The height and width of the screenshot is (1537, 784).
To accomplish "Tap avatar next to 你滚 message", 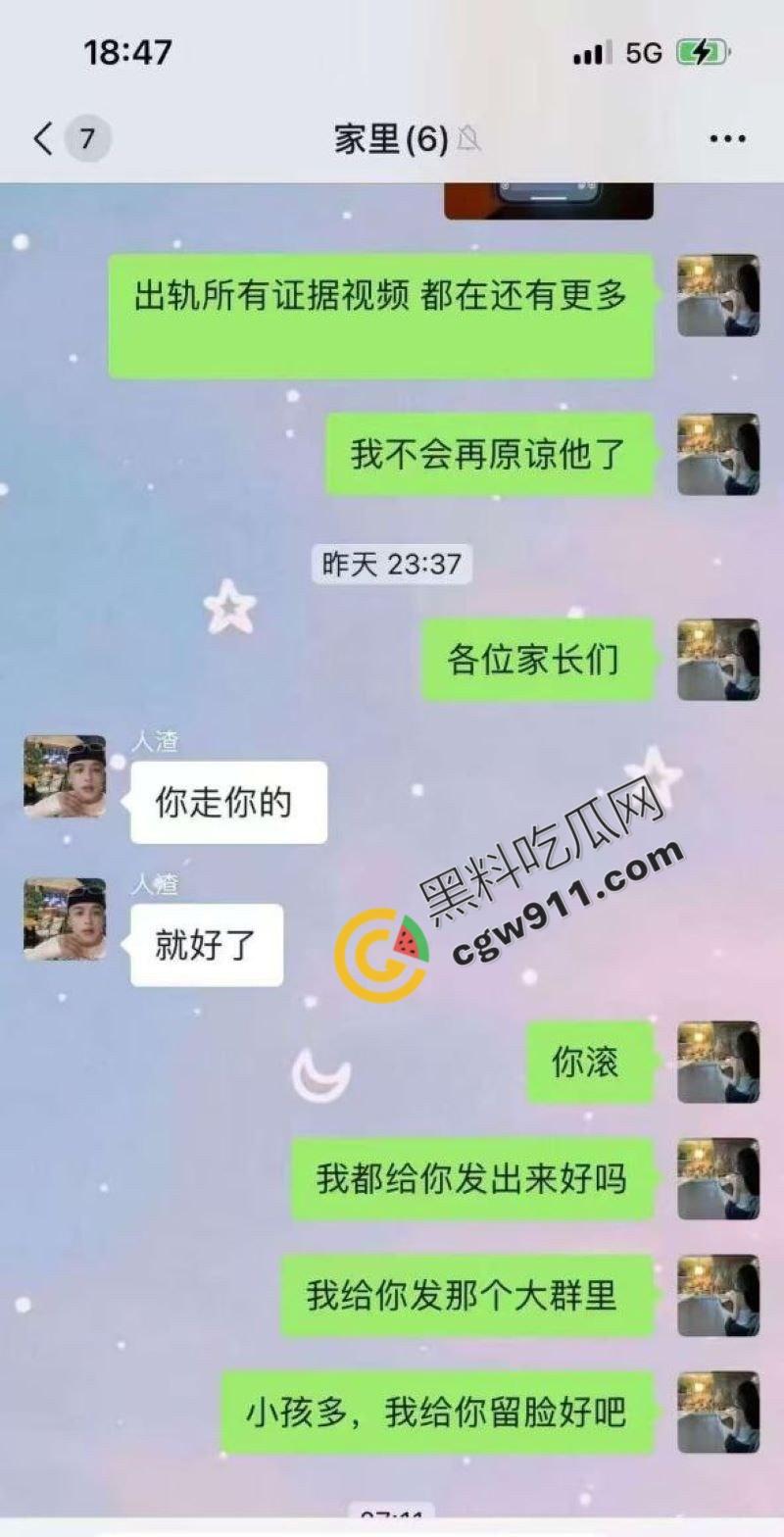I will [718, 1062].
